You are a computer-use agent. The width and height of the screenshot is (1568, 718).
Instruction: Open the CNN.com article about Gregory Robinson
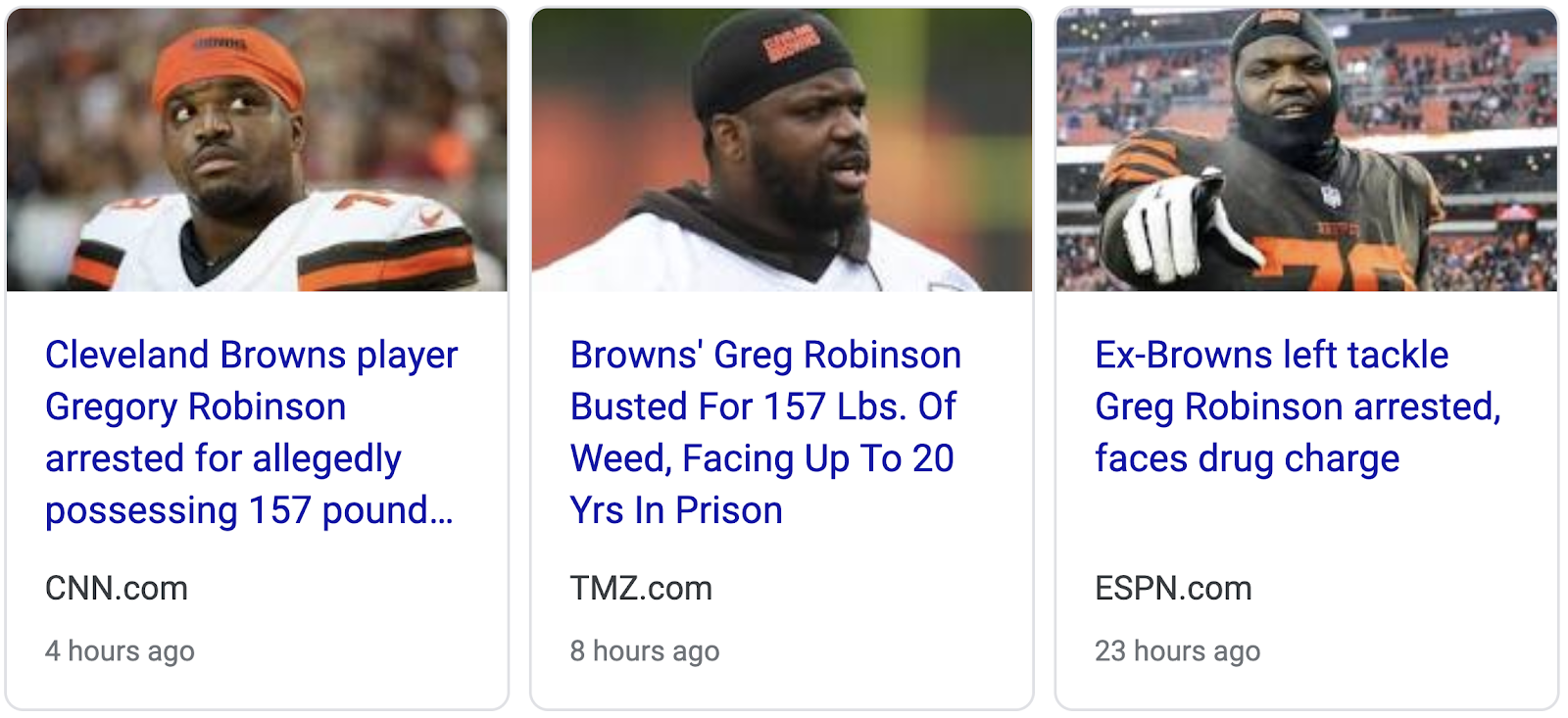251,432
